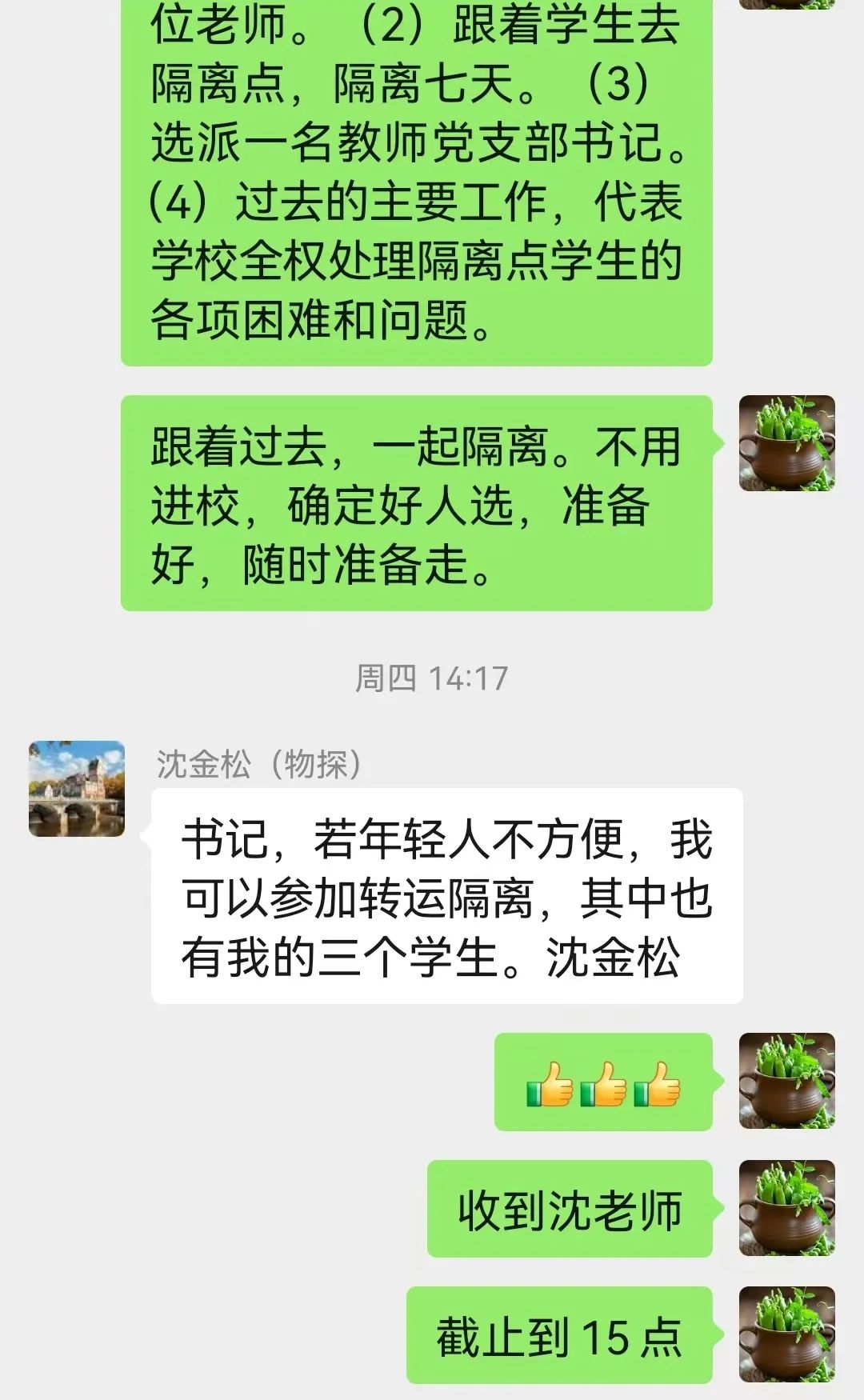Tap the avatar beside the thumbs-up message
Viewport: 864px width, 1400px height.
pyautogui.click(x=786, y=1081)
